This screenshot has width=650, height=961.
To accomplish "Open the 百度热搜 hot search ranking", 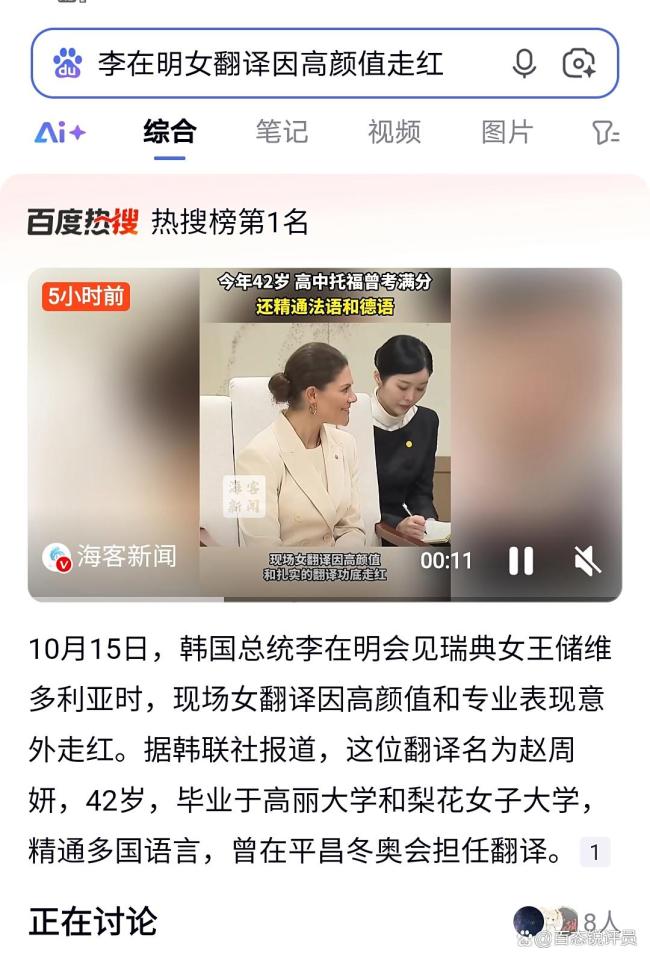I will coord(83,223).
